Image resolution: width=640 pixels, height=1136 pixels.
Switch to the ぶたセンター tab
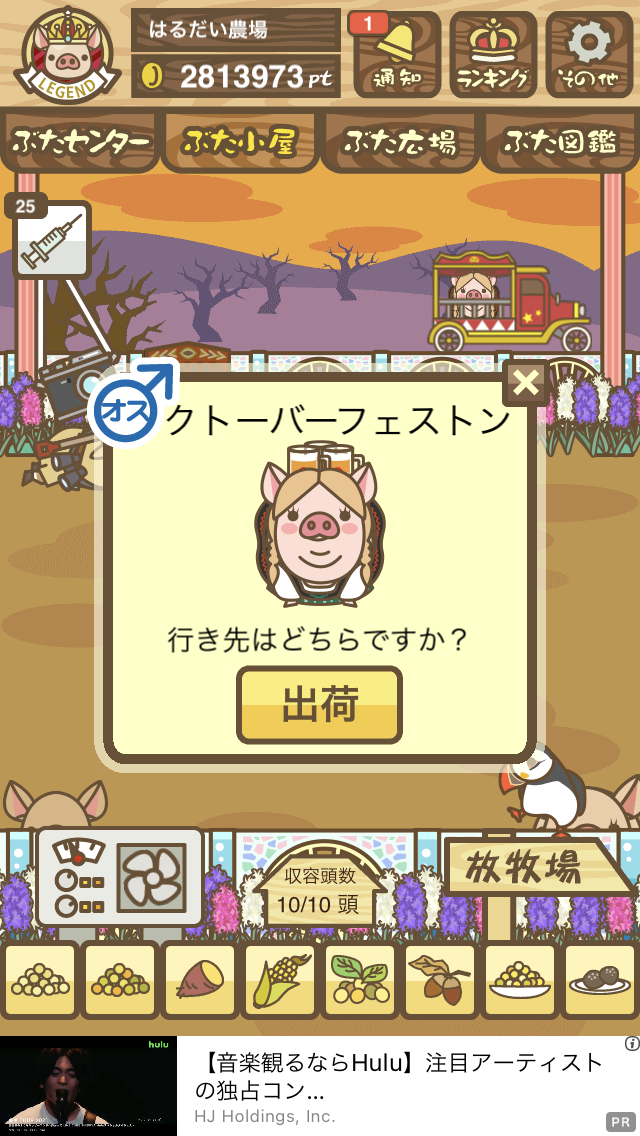pyautogui.click(x=80, y=141)
